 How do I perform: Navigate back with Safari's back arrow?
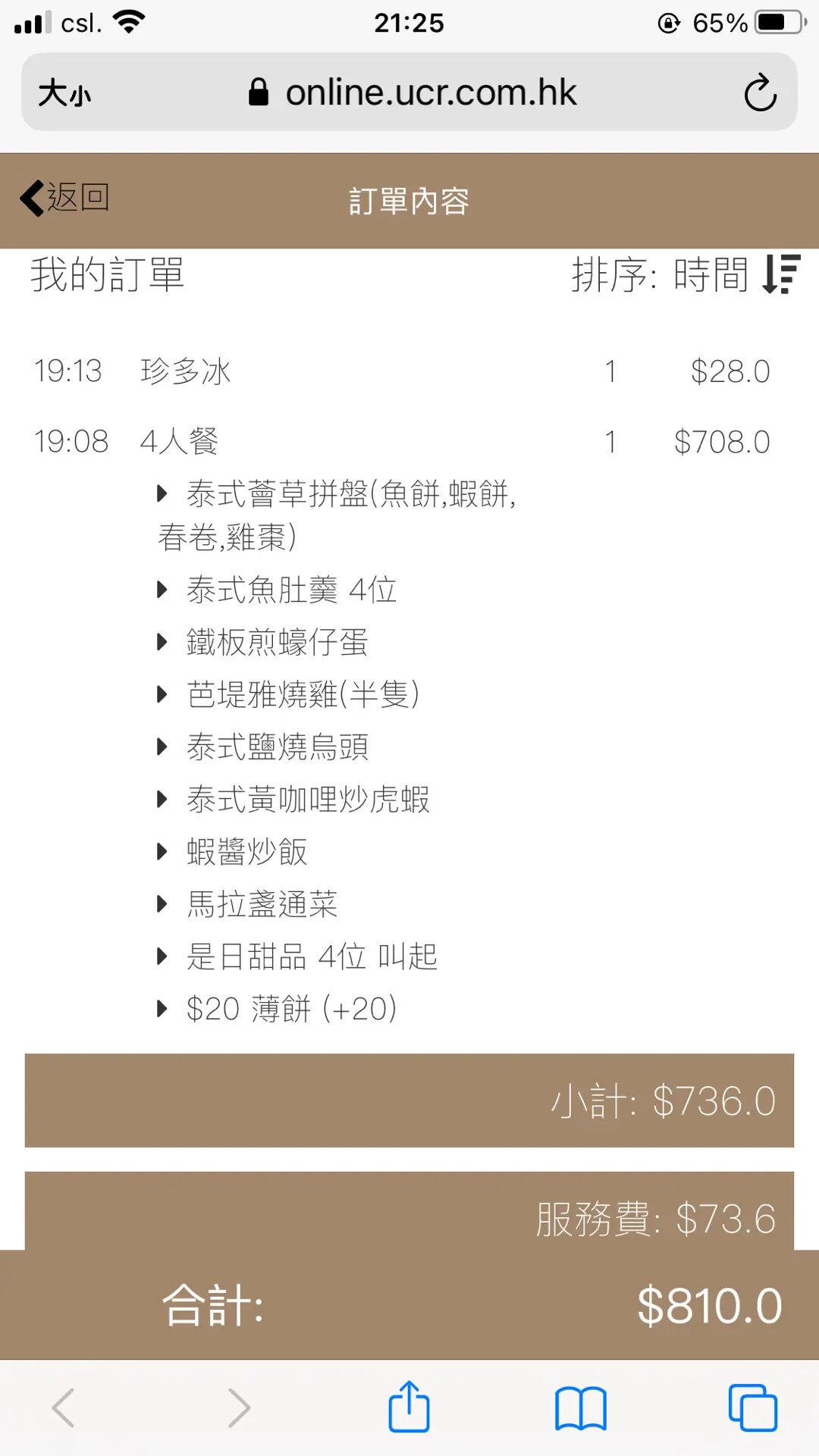click(64, 1407)
